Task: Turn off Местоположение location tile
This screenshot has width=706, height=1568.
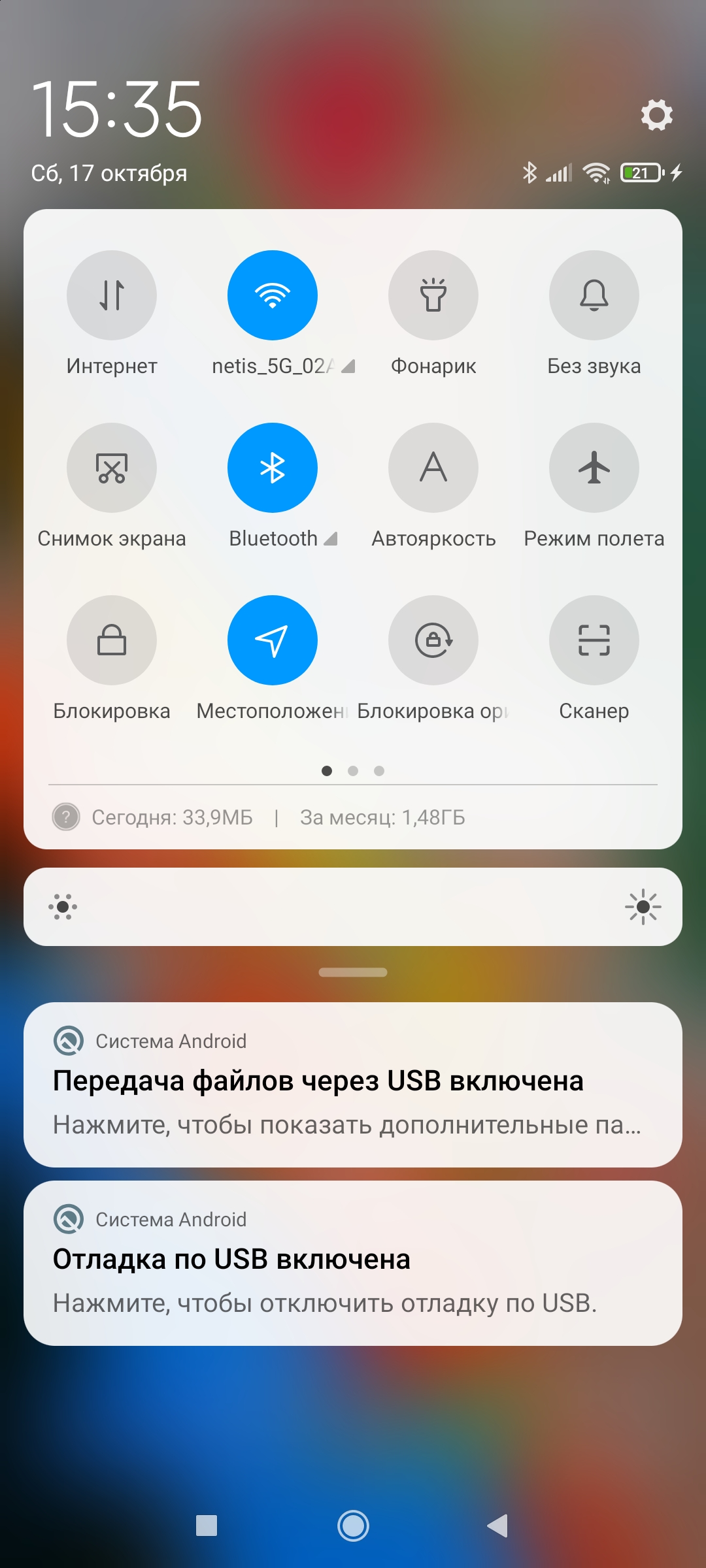Action: [x=273, y=640]
